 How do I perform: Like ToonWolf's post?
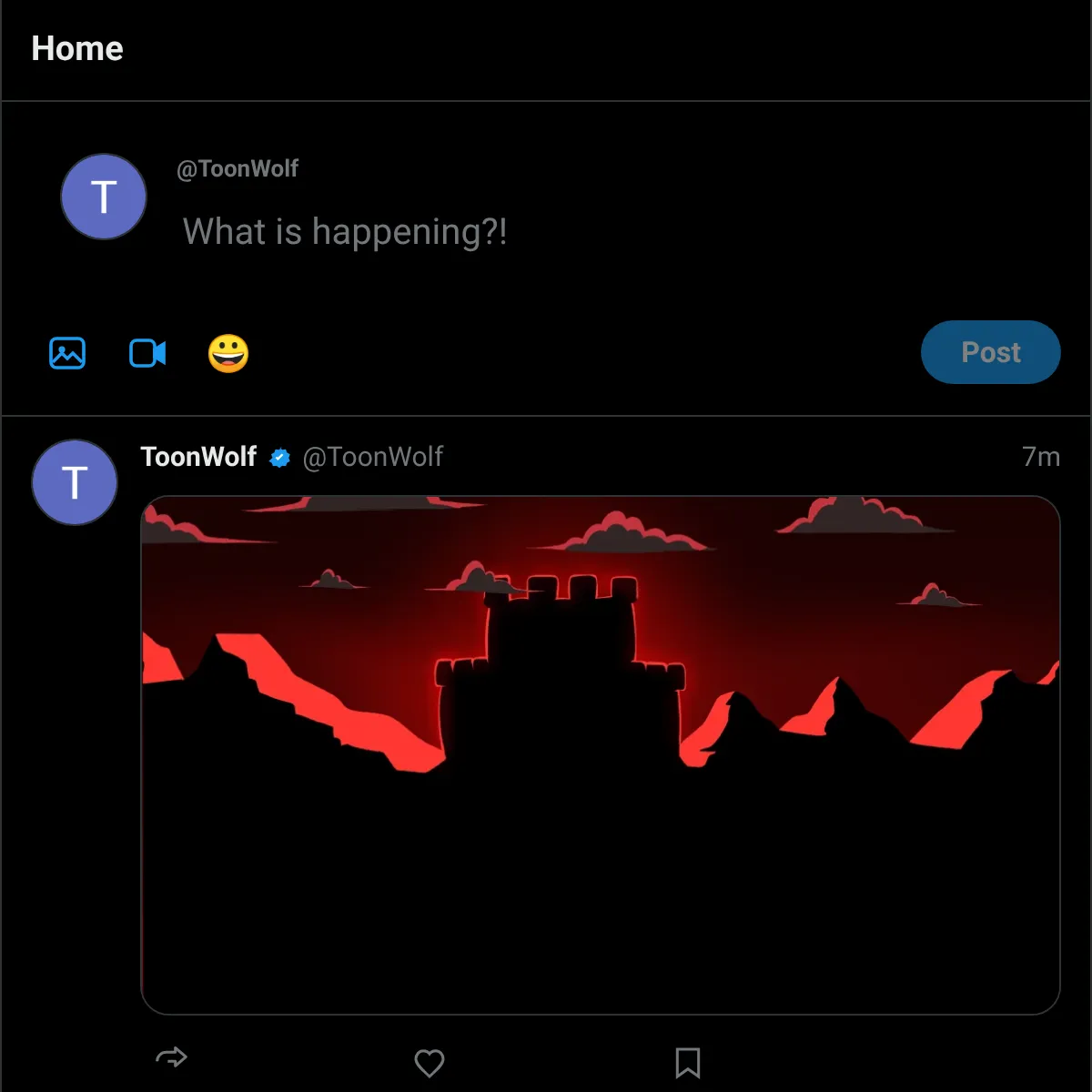pos(430,1063)
